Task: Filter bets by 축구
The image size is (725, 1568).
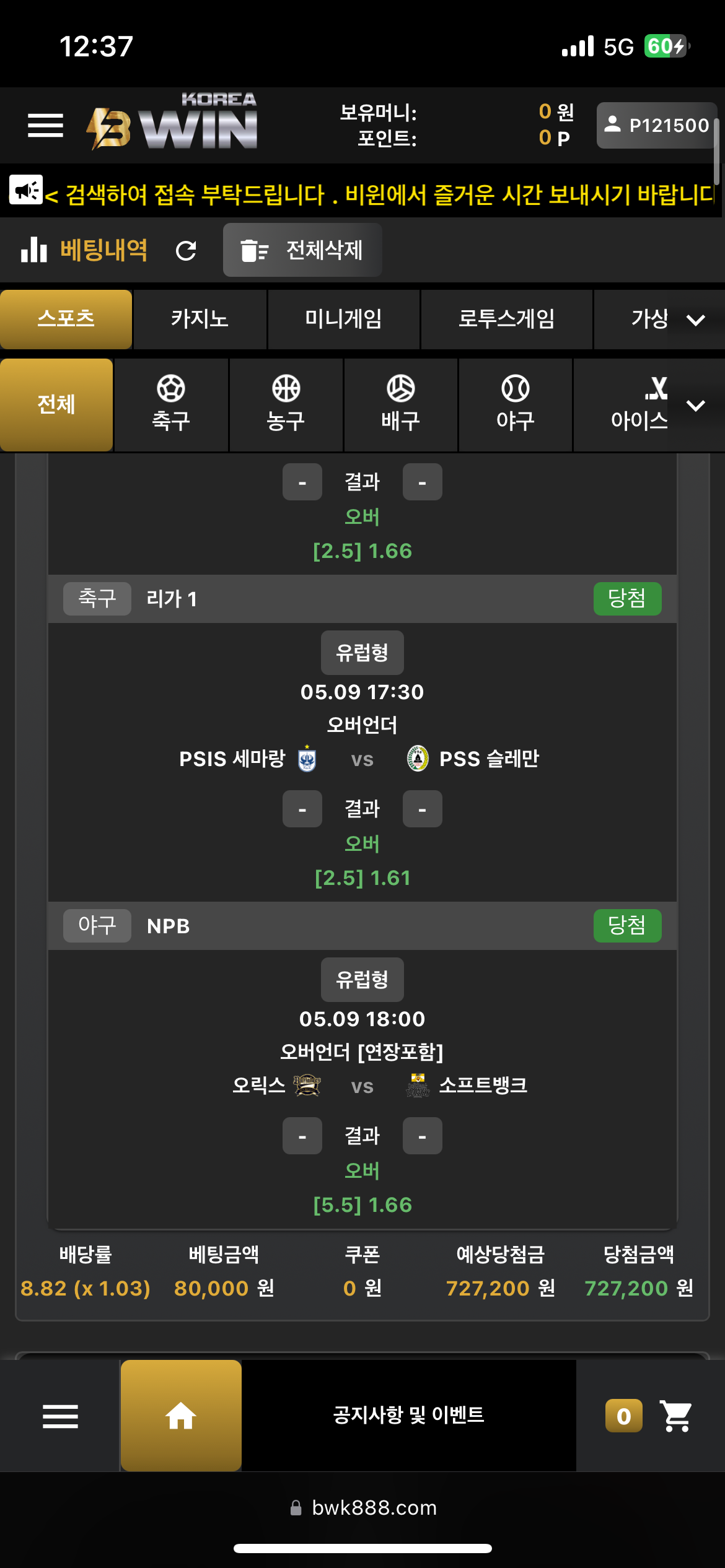Action: pos(171,405)
